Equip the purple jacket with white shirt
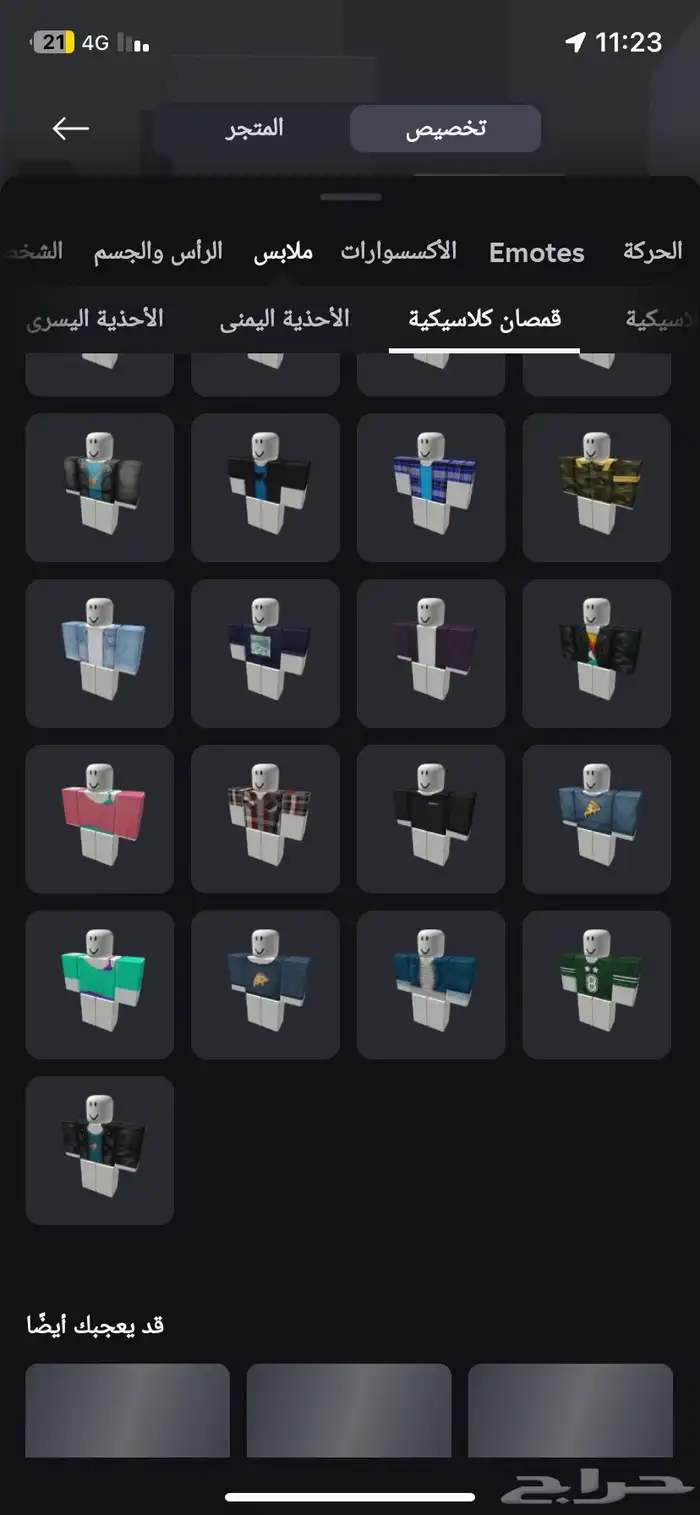Image resolution: width=700 pixels, height=1515 pixels. tap(430, 653)
